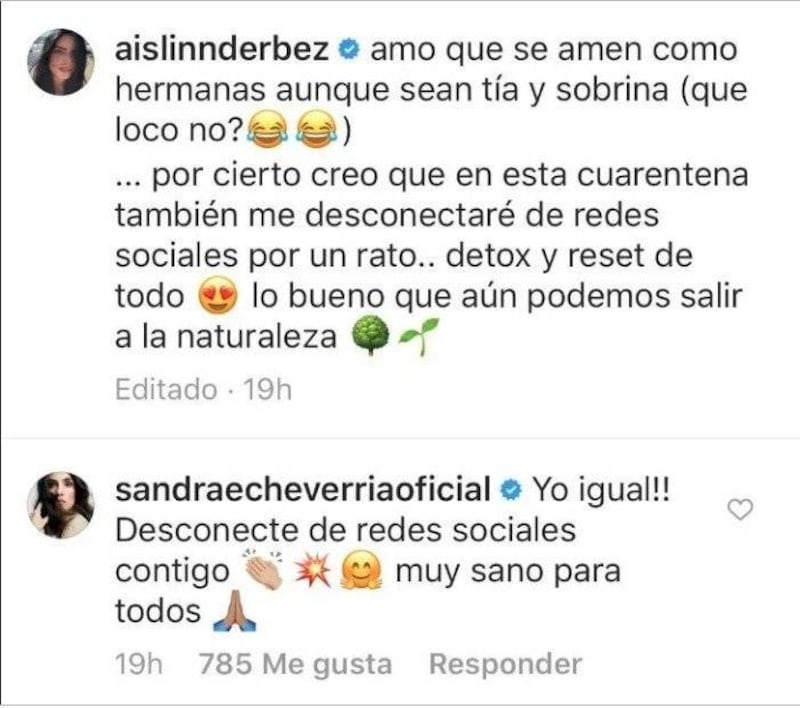View the 785 Me gusta list
800x708 pixels.
[295, 663]
